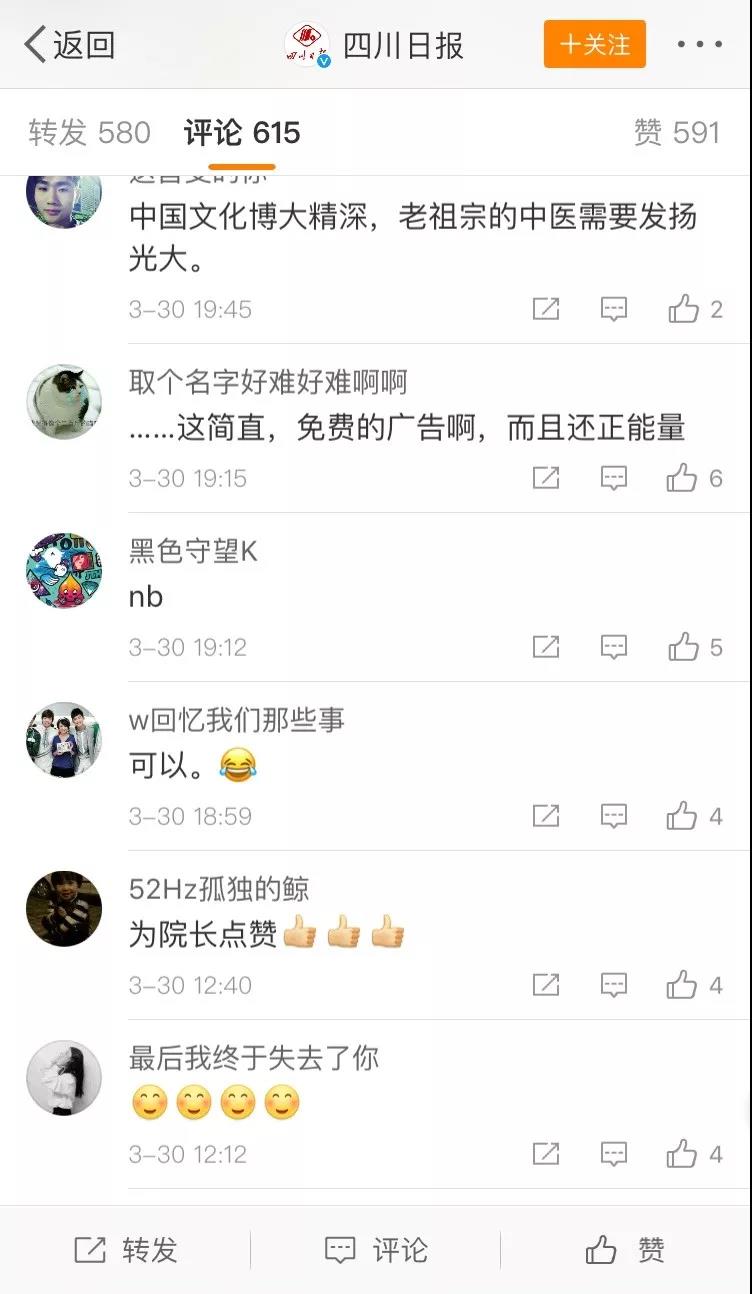Repost 最后我终于失去了你's comment

click(x=546, y=1155)
